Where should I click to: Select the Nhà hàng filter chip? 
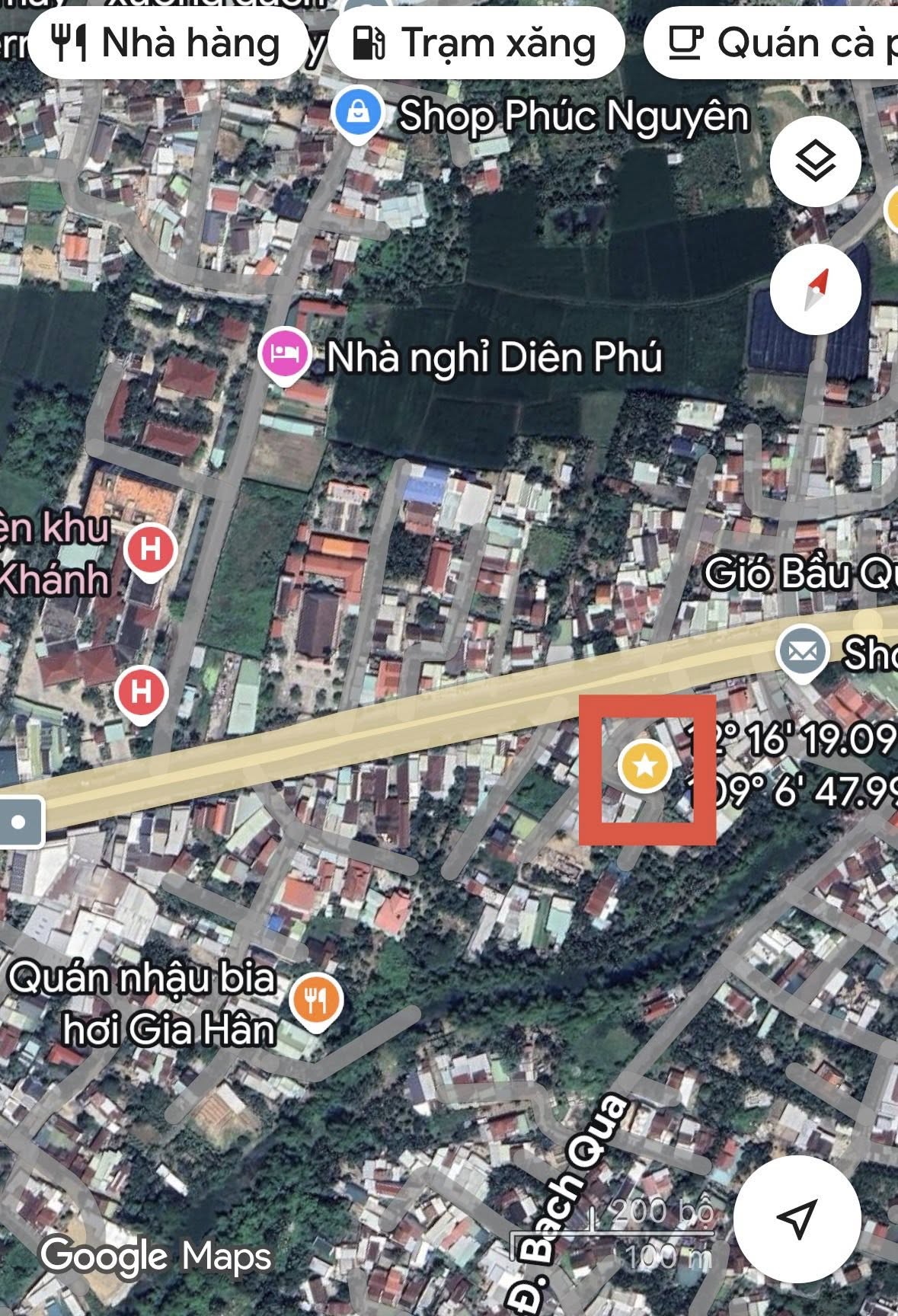click(x=167, y=43)
